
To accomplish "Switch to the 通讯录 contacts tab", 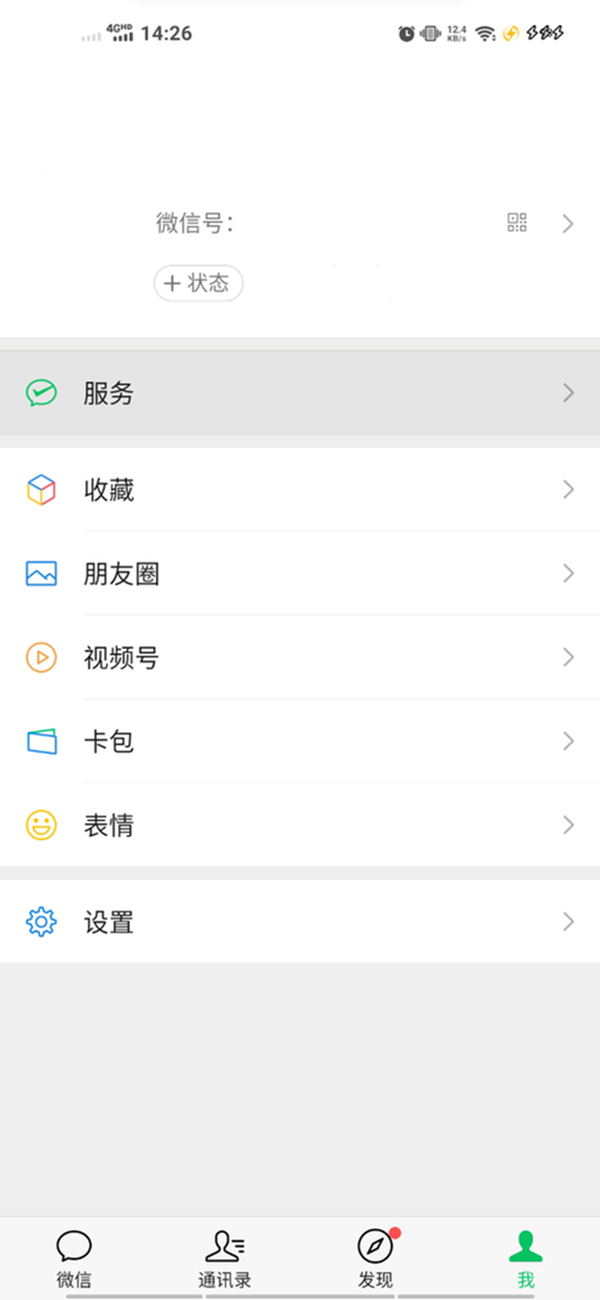I will click(x=225, y=1258).
